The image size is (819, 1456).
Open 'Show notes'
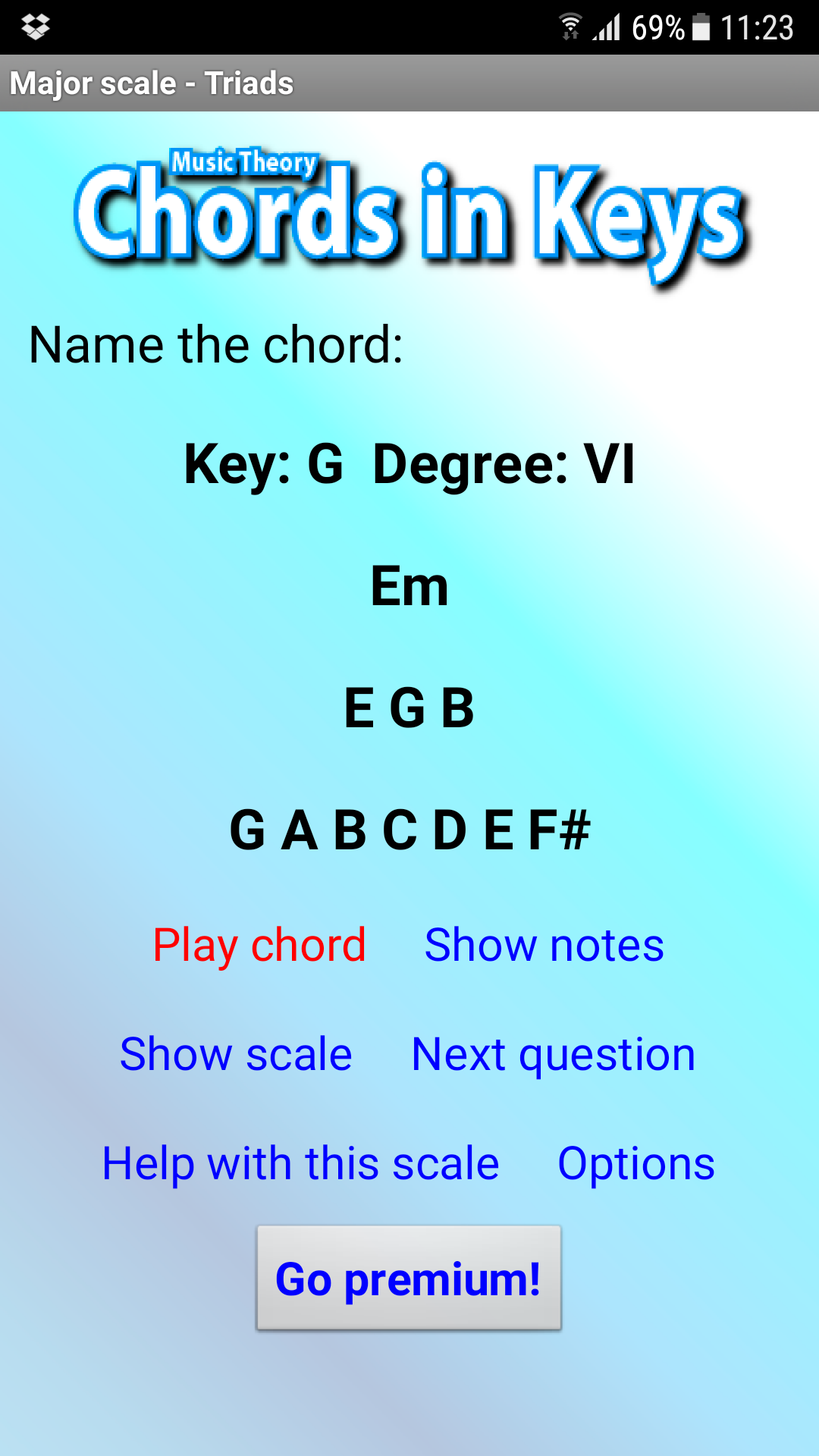pos(544,944)
